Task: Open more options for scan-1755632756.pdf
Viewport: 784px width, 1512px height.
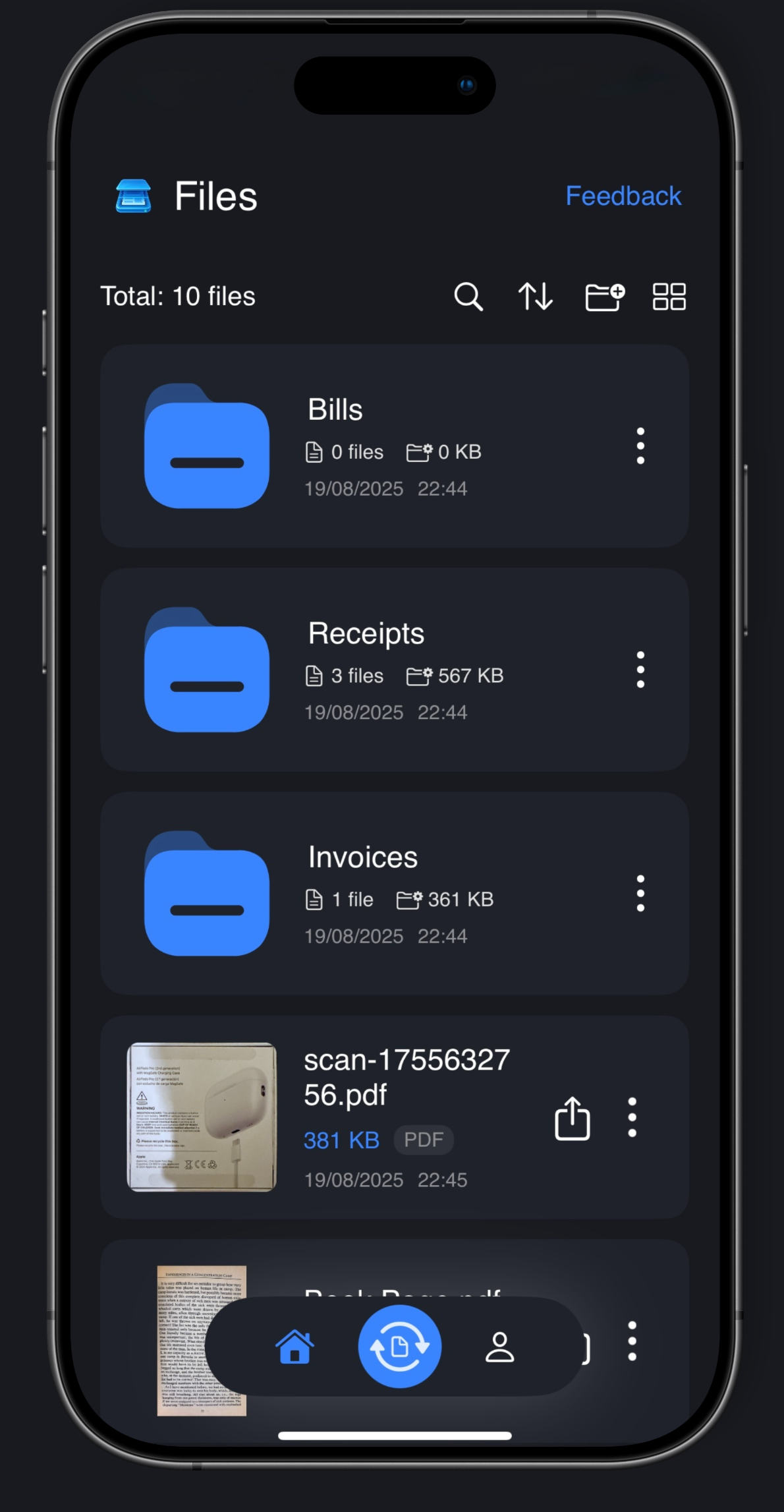Action: [632, 1118]
